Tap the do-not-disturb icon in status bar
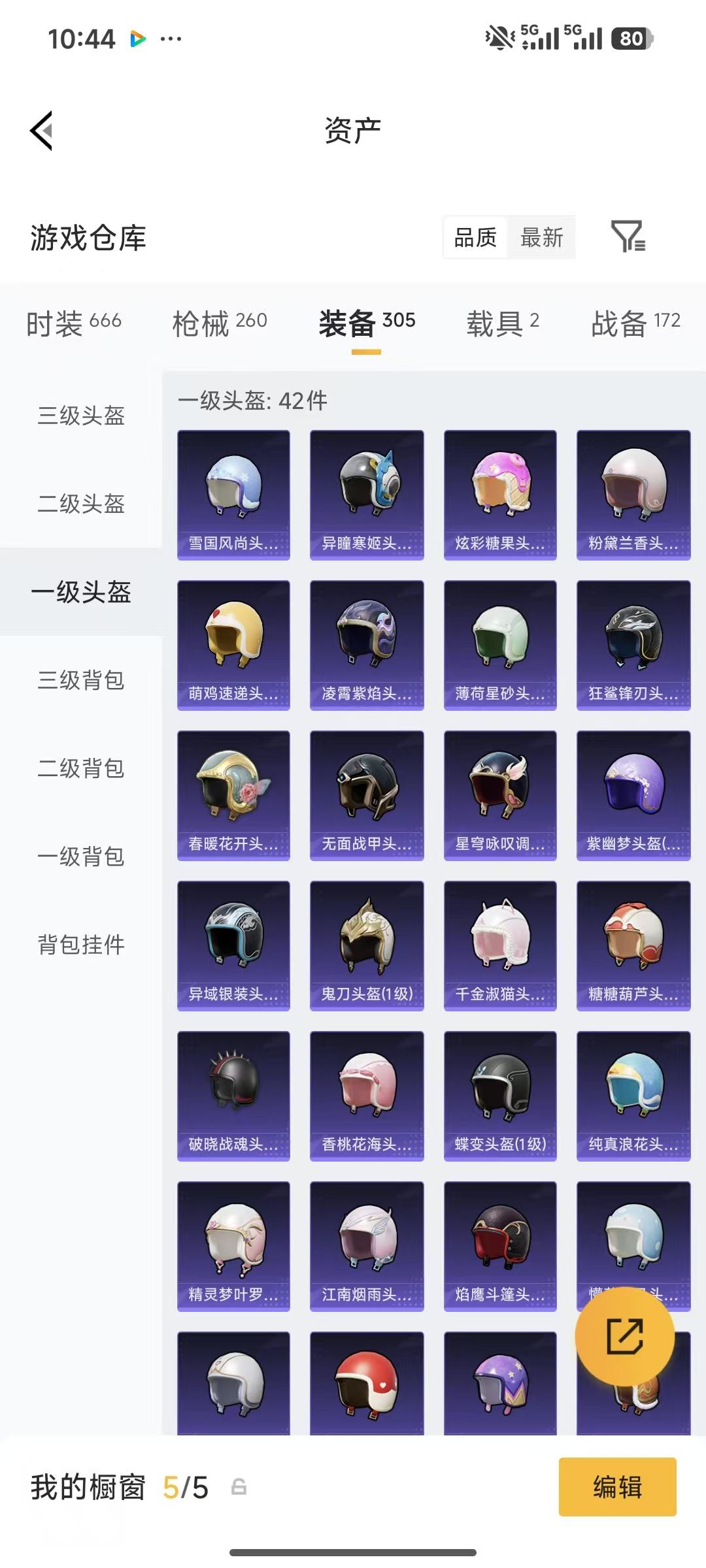This screenshot has height=1568, width=706. pos(497,39)
